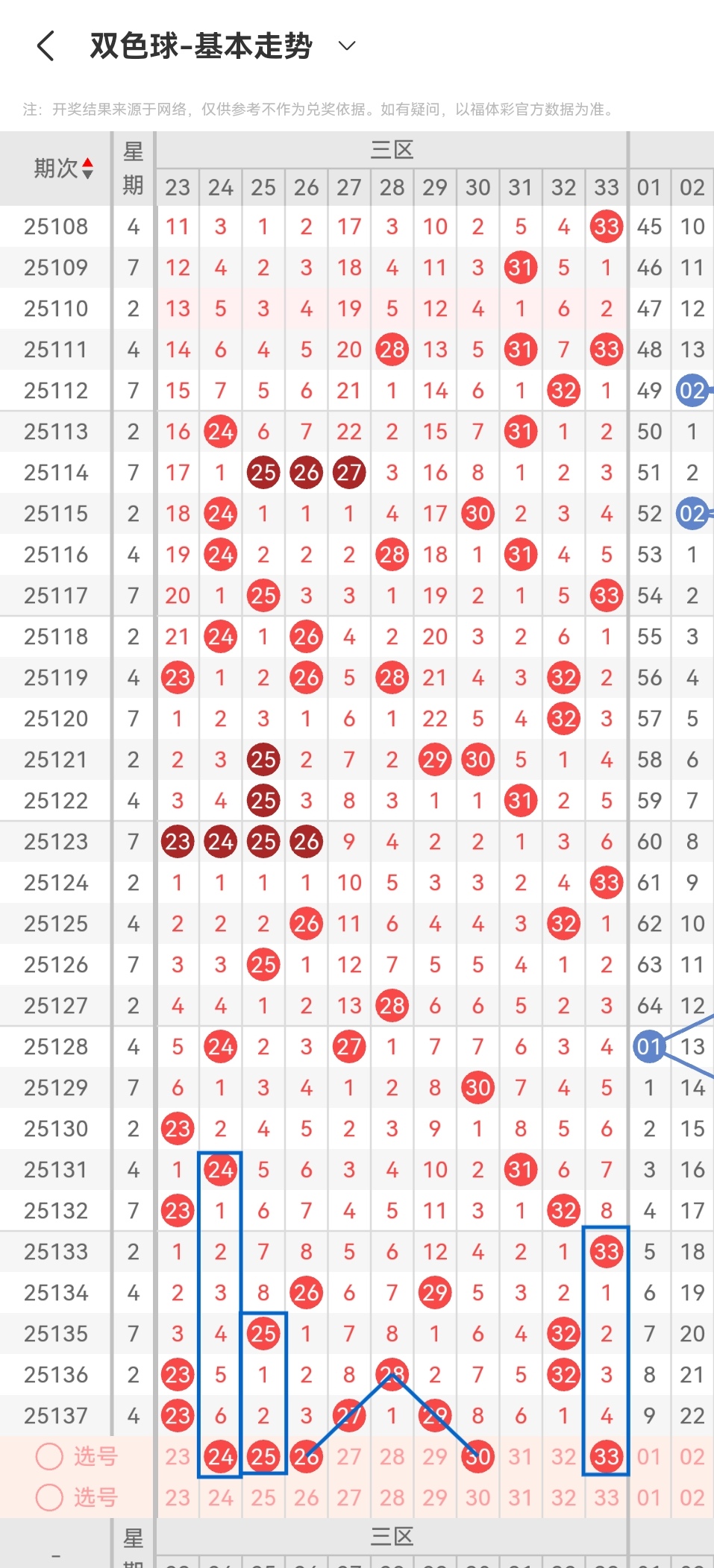The image size is (714, 1568).
Task: Click the 星期 column header
Action: pos(133,168)
